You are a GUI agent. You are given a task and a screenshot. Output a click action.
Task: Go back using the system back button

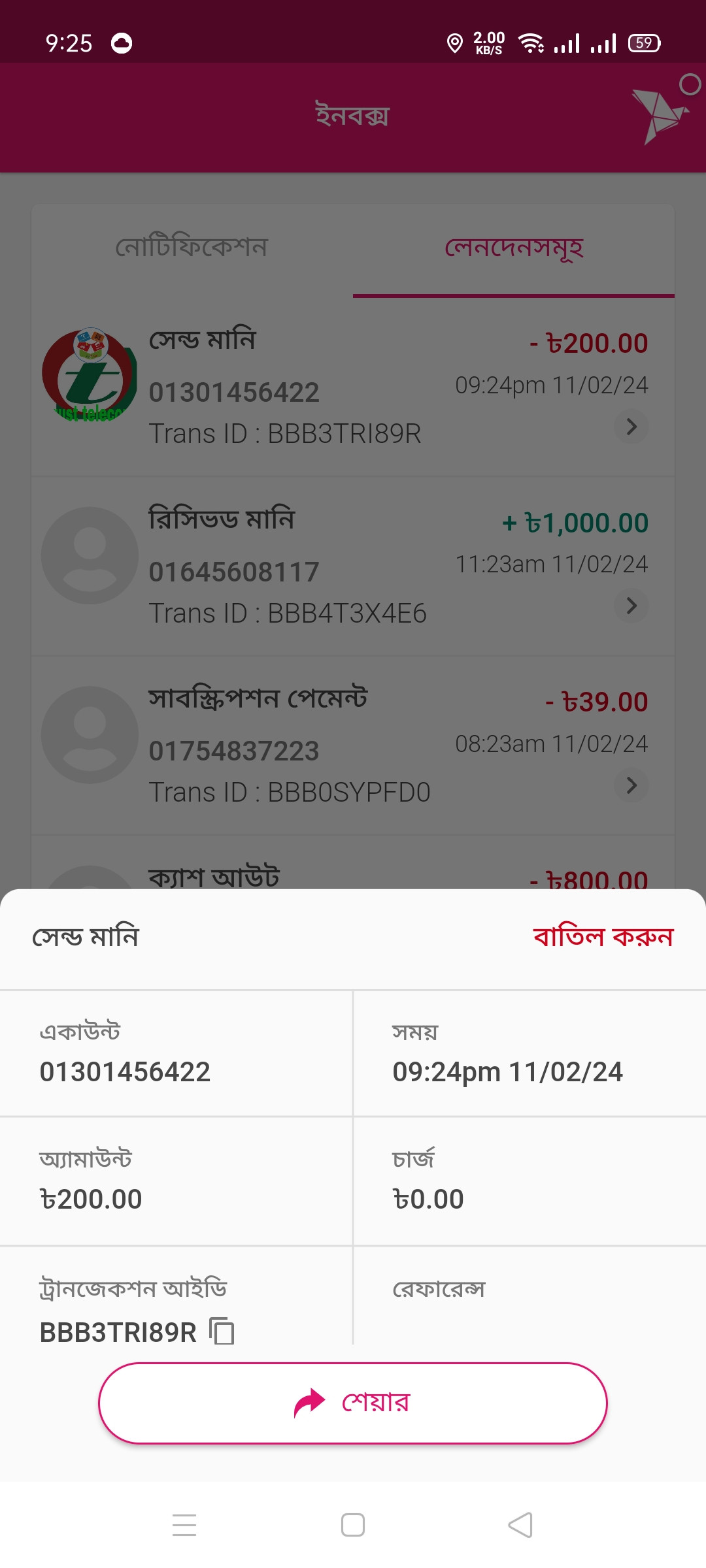coord(520,1525)
